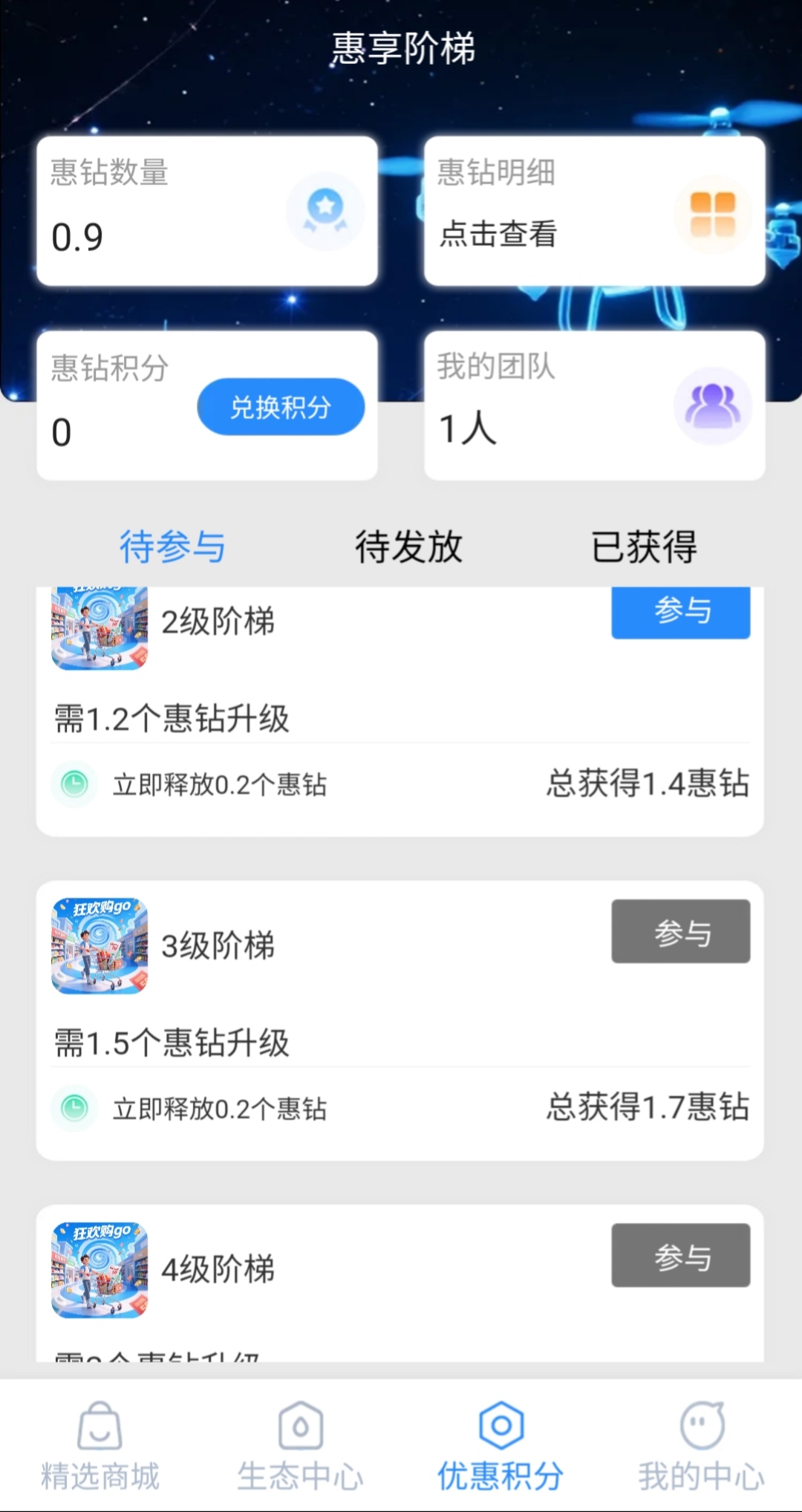Join the 2级阶梯 with 参与 button
Viewport: 802px width, 1512px height.
point(680,611)
